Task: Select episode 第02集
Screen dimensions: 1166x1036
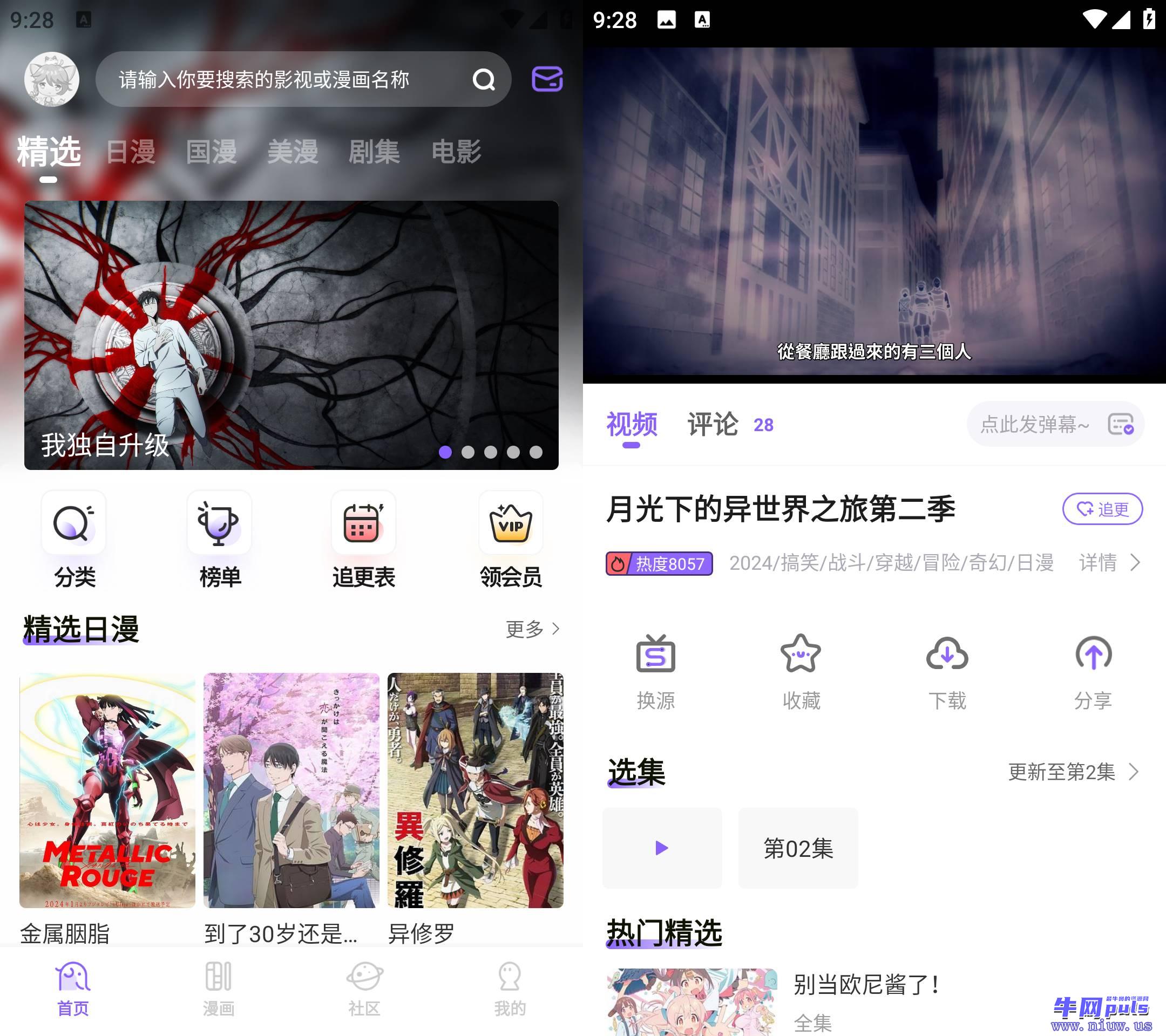Action: (797, 848)
